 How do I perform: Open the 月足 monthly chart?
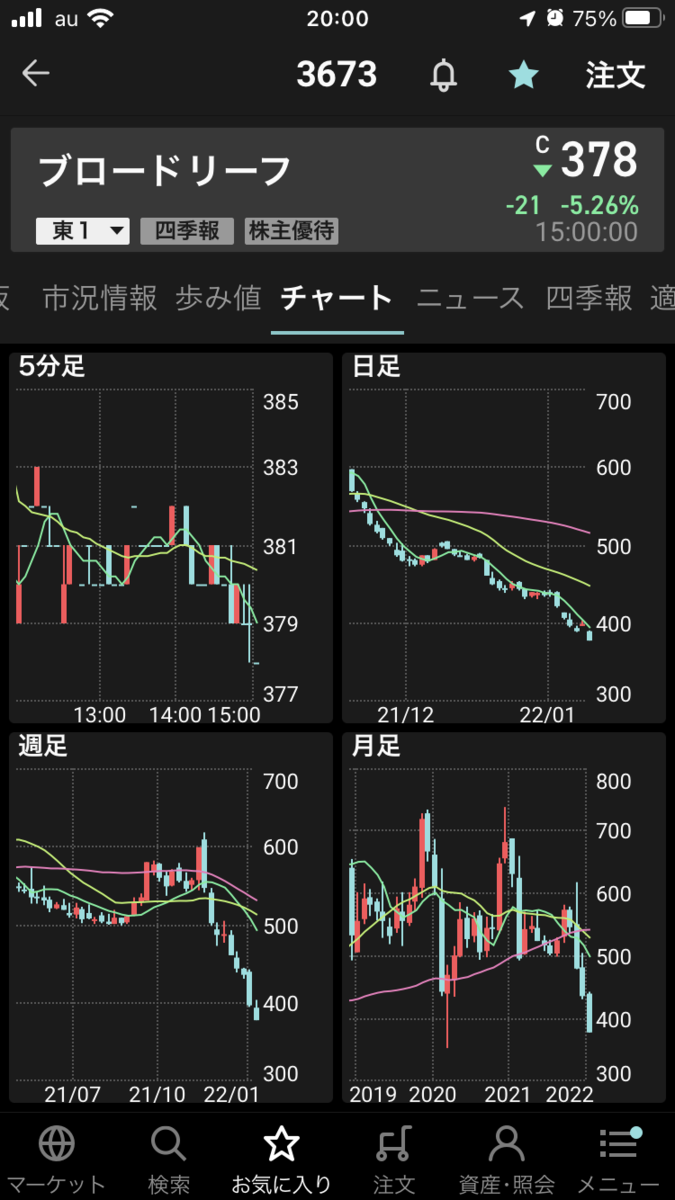[504, 917]
